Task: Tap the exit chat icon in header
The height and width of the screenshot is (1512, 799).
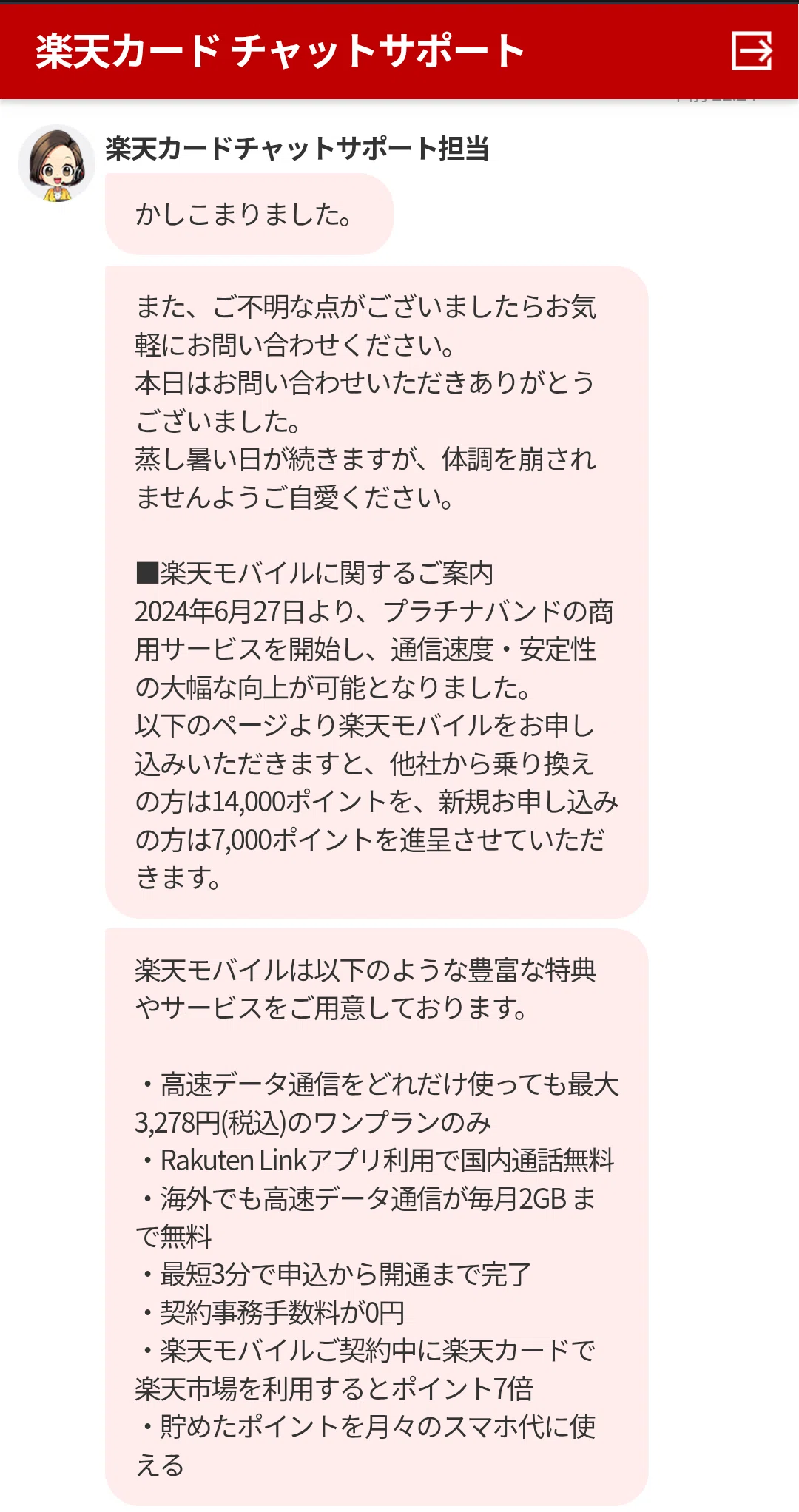Action: pos(752,51)
